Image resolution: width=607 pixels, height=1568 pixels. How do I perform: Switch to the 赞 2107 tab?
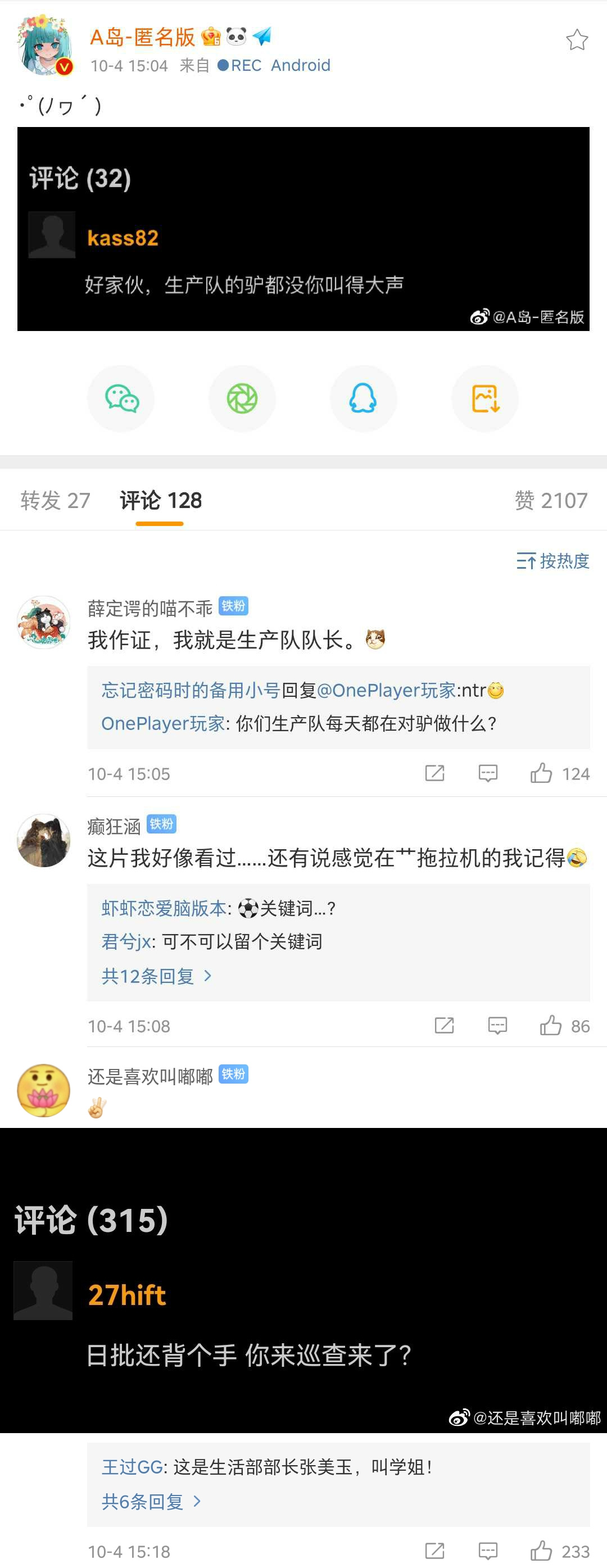pyautogui.click(x=550, y=500)
